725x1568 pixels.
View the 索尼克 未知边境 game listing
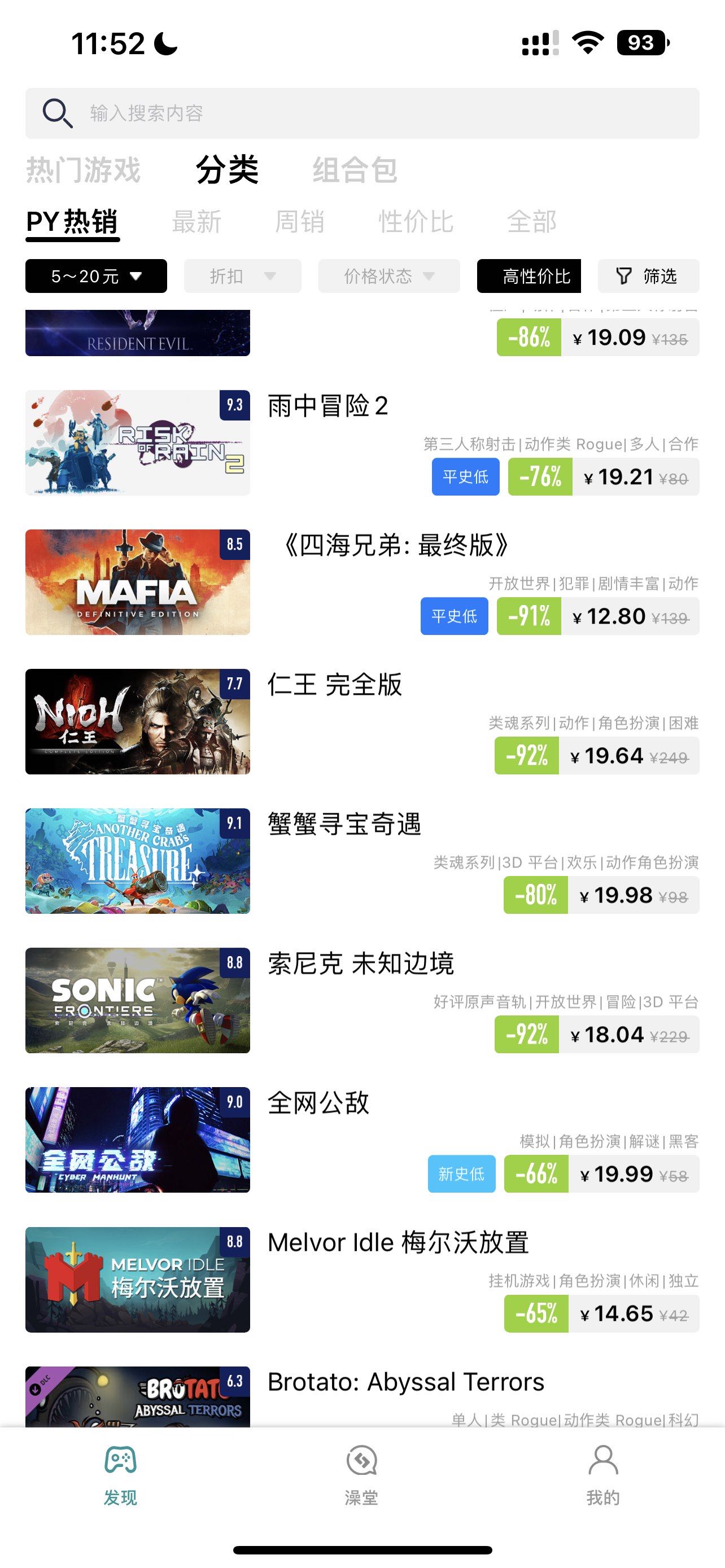(360, 964)
